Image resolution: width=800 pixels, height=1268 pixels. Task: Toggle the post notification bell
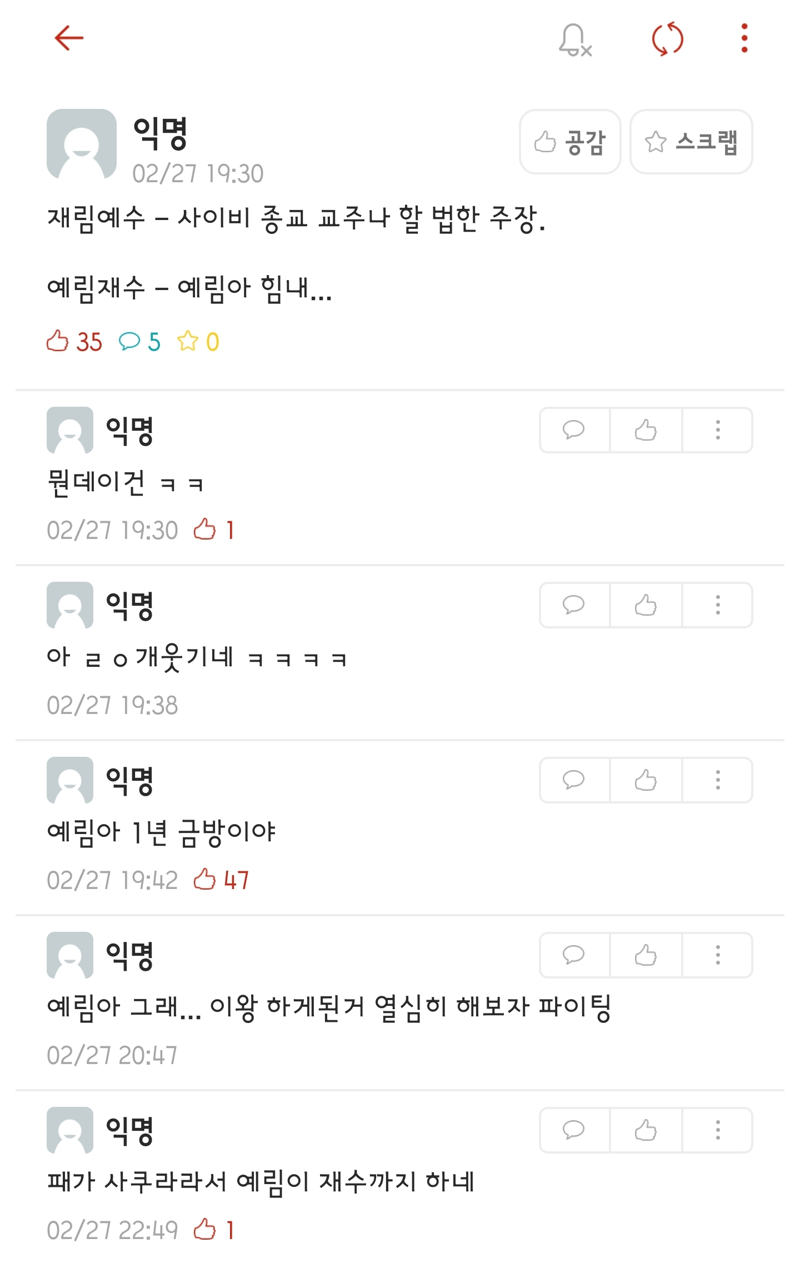[574, 40]
